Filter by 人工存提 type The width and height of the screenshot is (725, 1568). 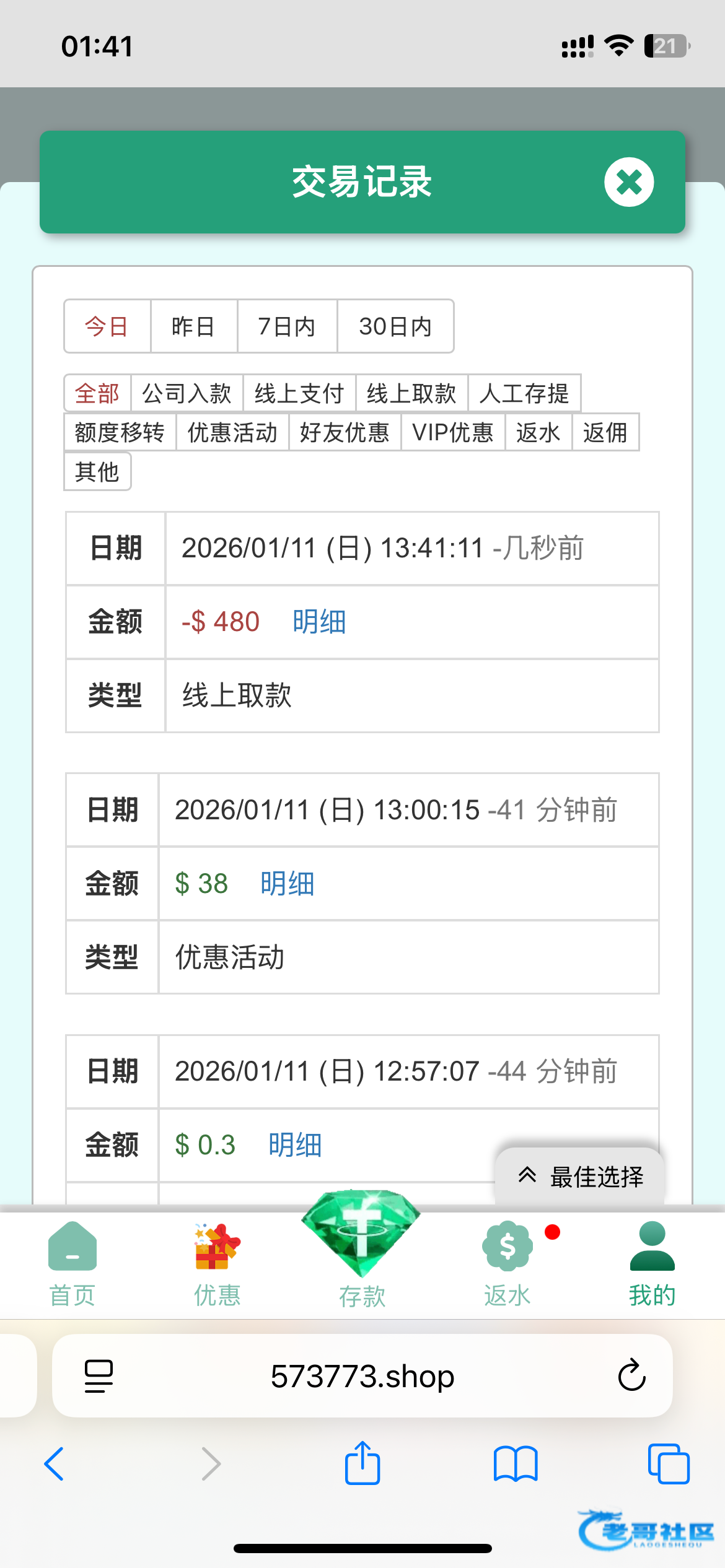[x=524, y=393]
